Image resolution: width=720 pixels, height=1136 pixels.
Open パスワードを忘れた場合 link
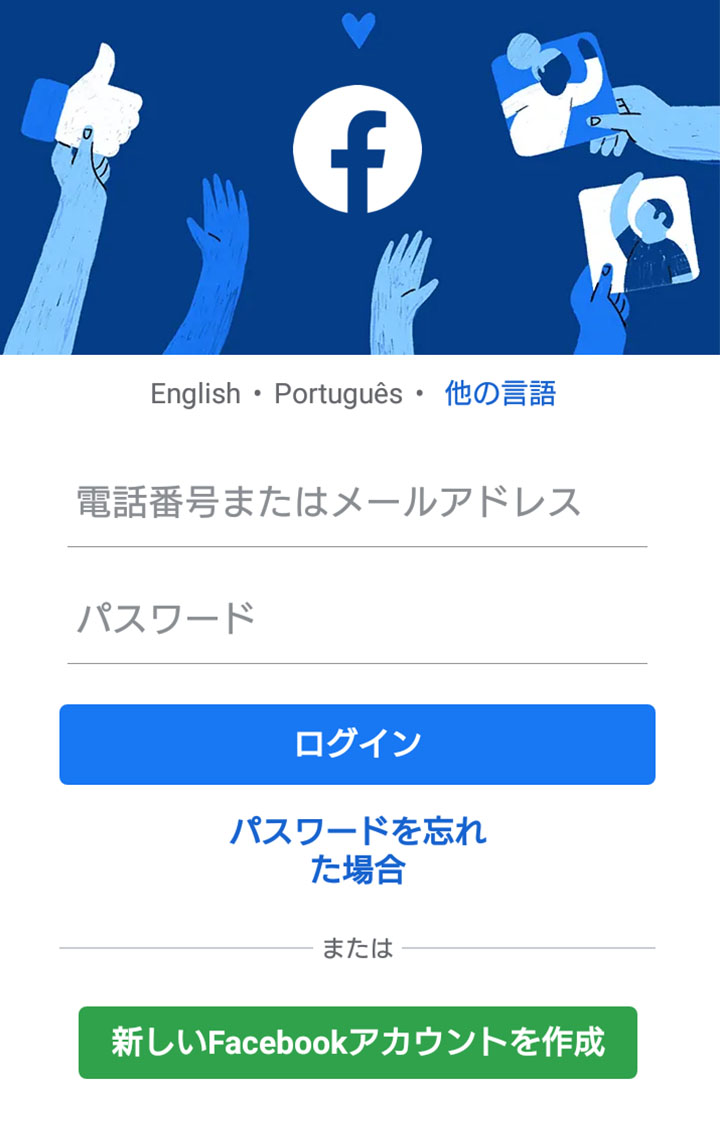[357, 850]
